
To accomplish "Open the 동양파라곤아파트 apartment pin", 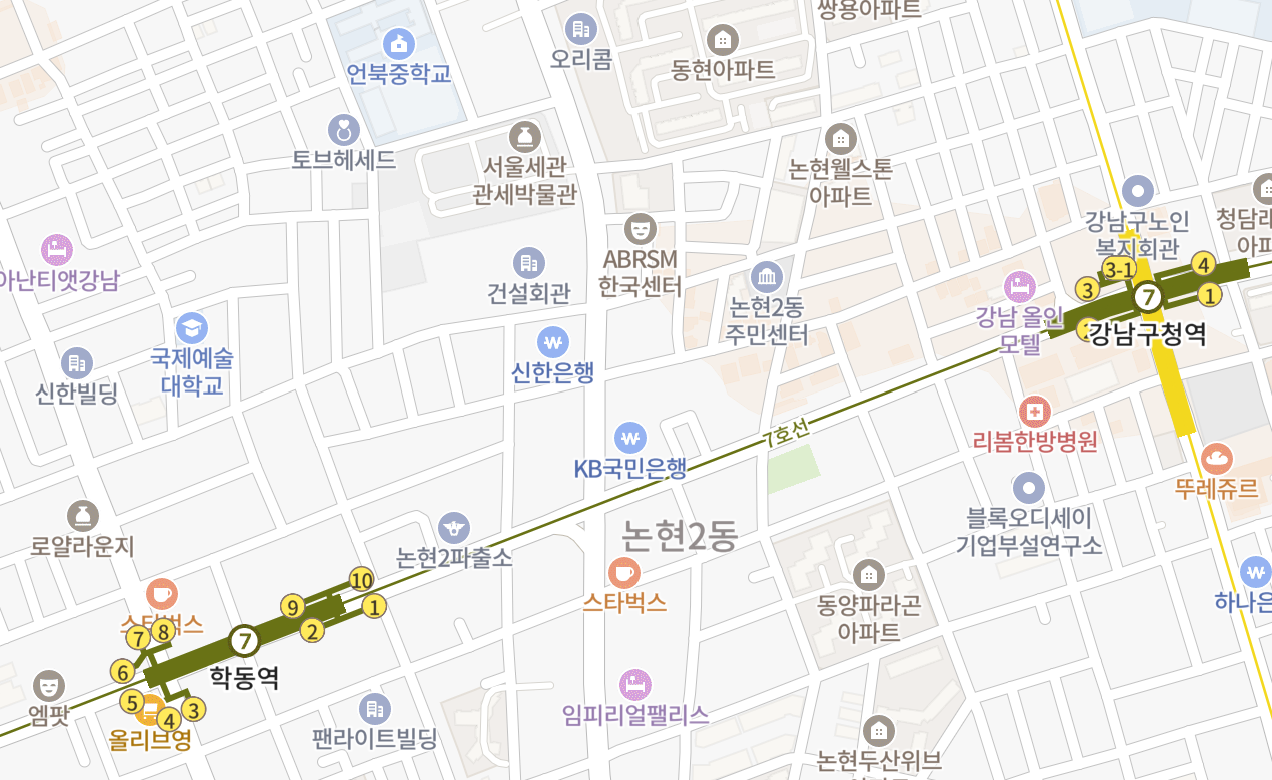I will 868,574.
